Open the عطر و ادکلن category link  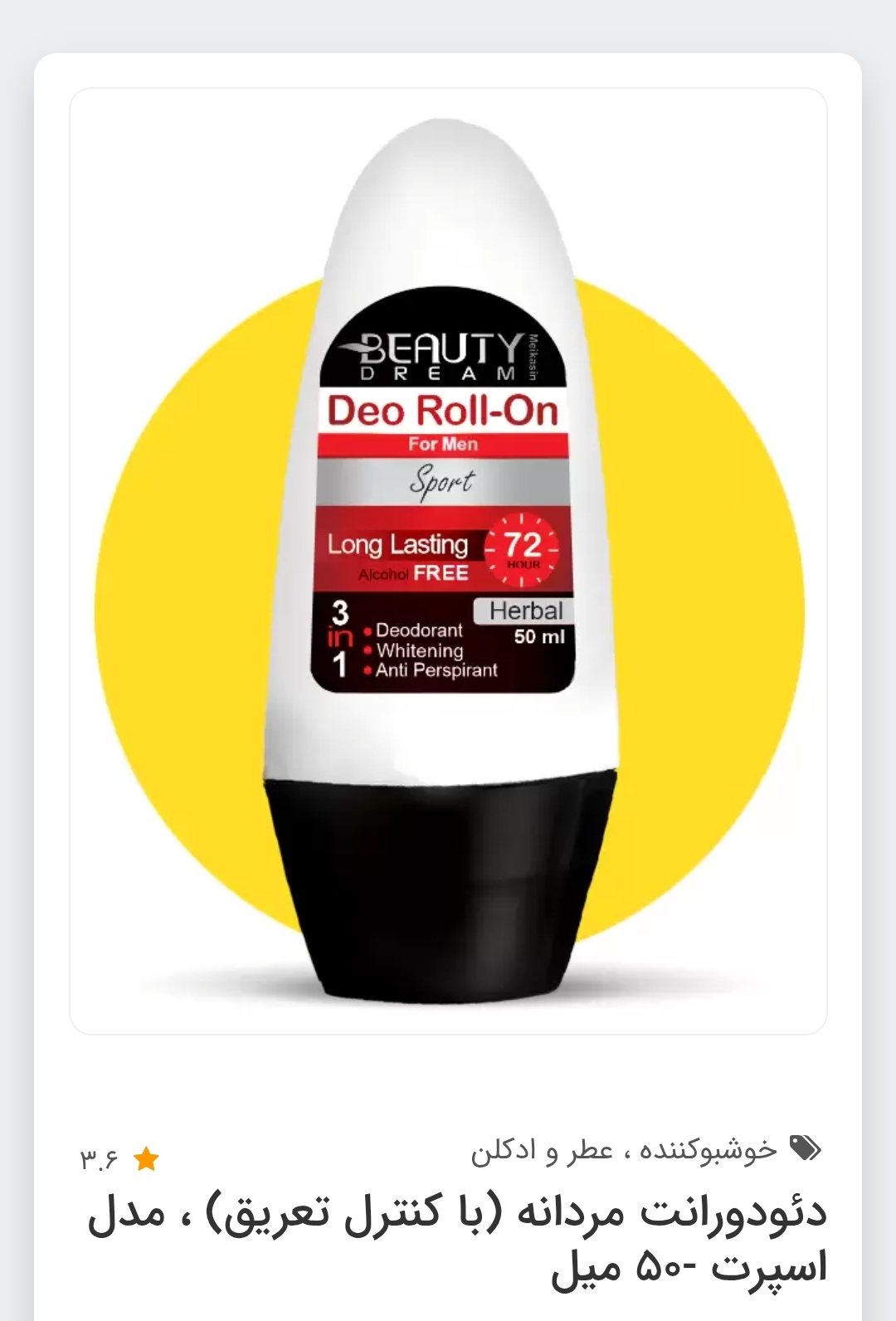542,1152
